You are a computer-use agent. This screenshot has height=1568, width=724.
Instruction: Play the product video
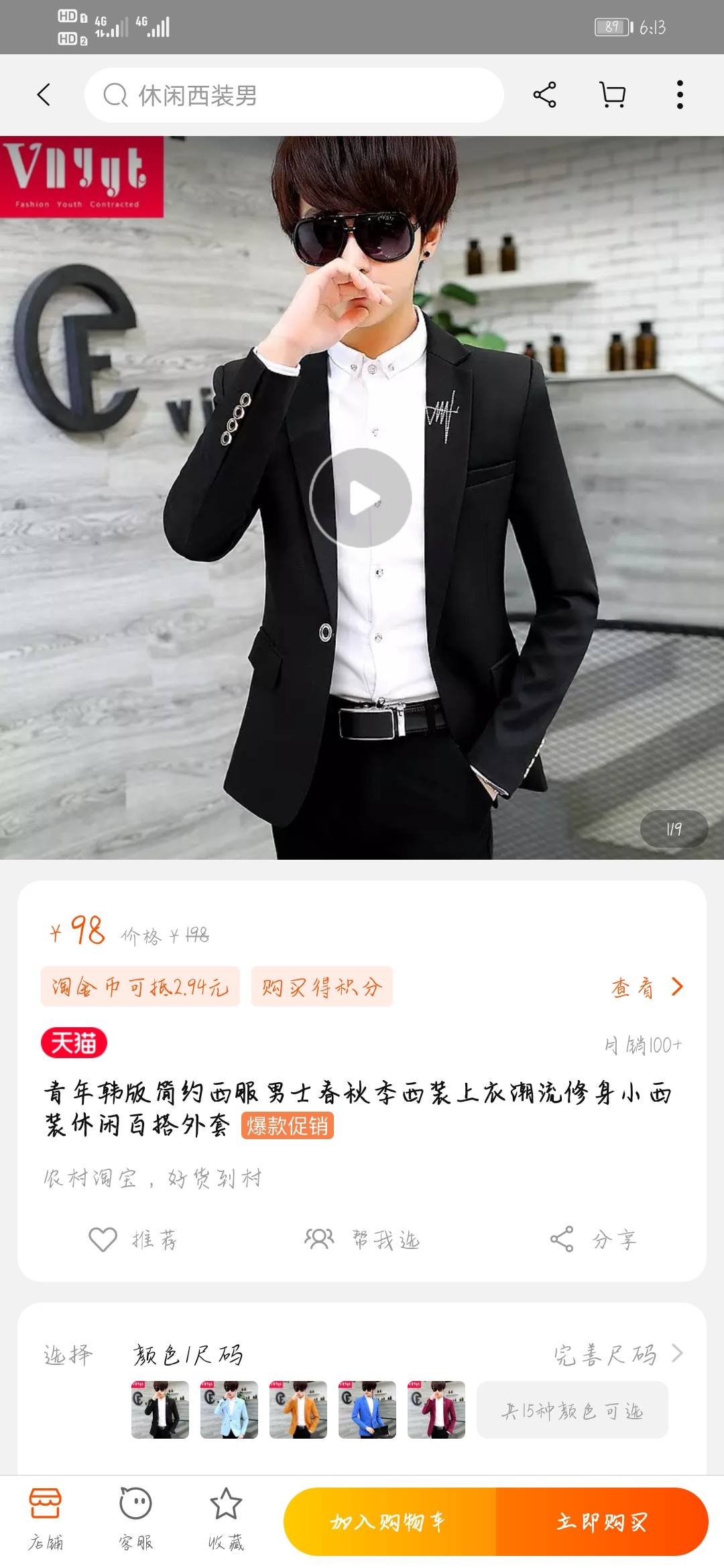point(361,498)
